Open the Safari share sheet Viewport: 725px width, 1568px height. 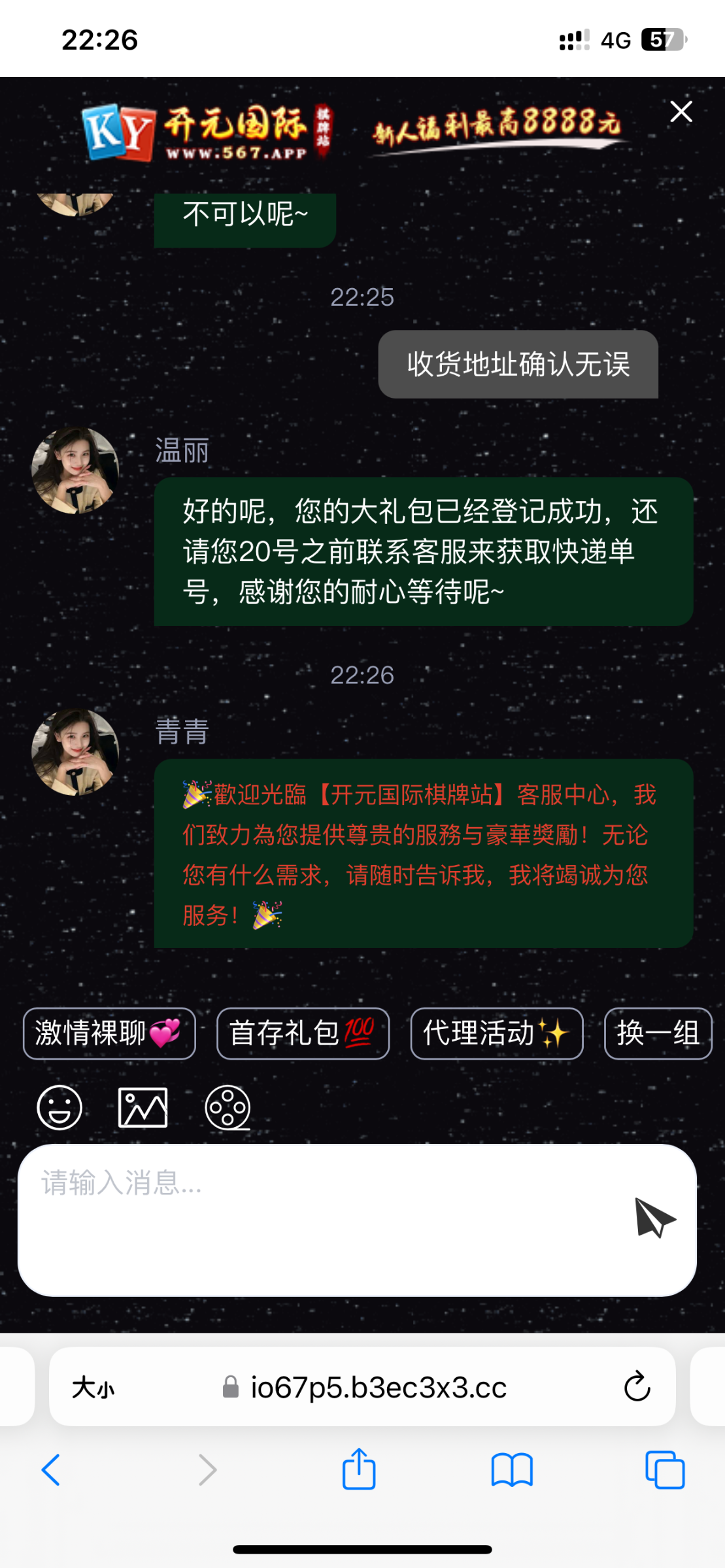(x=359, y=1470)
